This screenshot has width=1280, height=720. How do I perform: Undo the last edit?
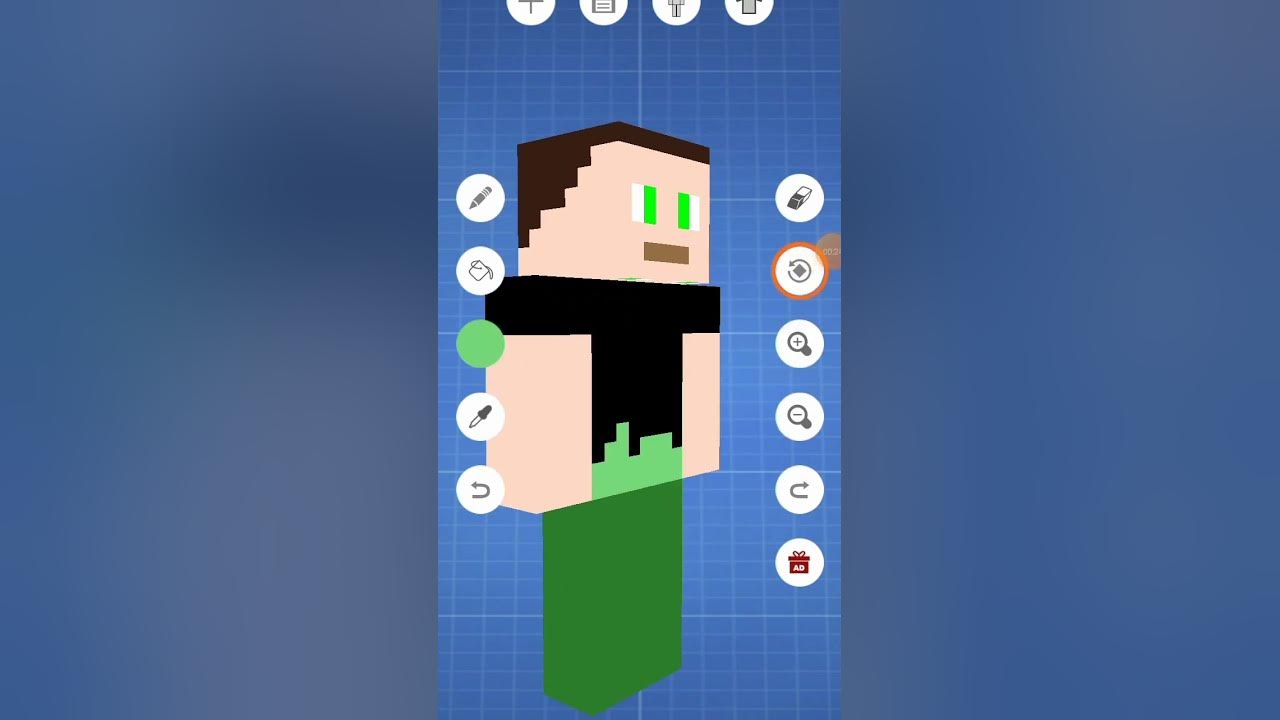(x=480, y=490)
